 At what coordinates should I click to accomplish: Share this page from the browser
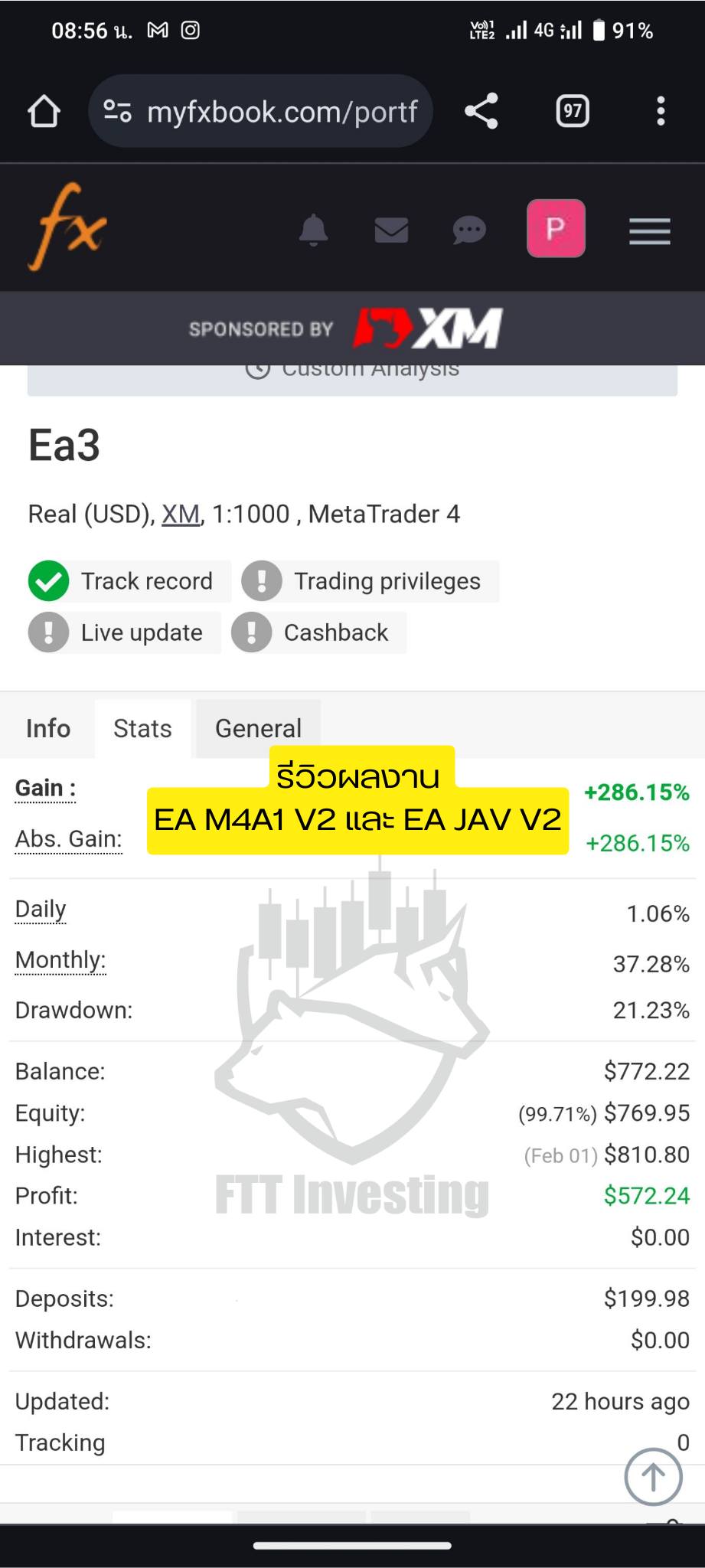pyautogui.click(x=481, y=112)
